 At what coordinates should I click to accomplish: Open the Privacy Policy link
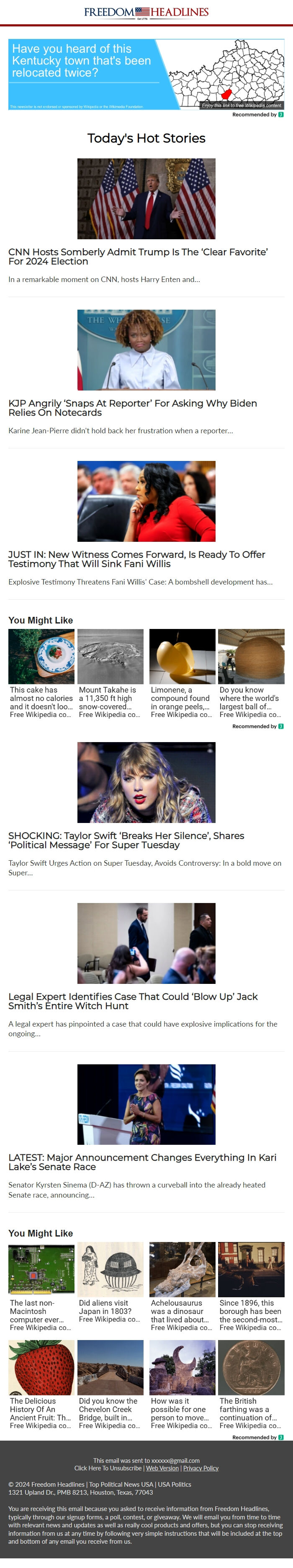pyautogui.click(x=200, y=1468)
